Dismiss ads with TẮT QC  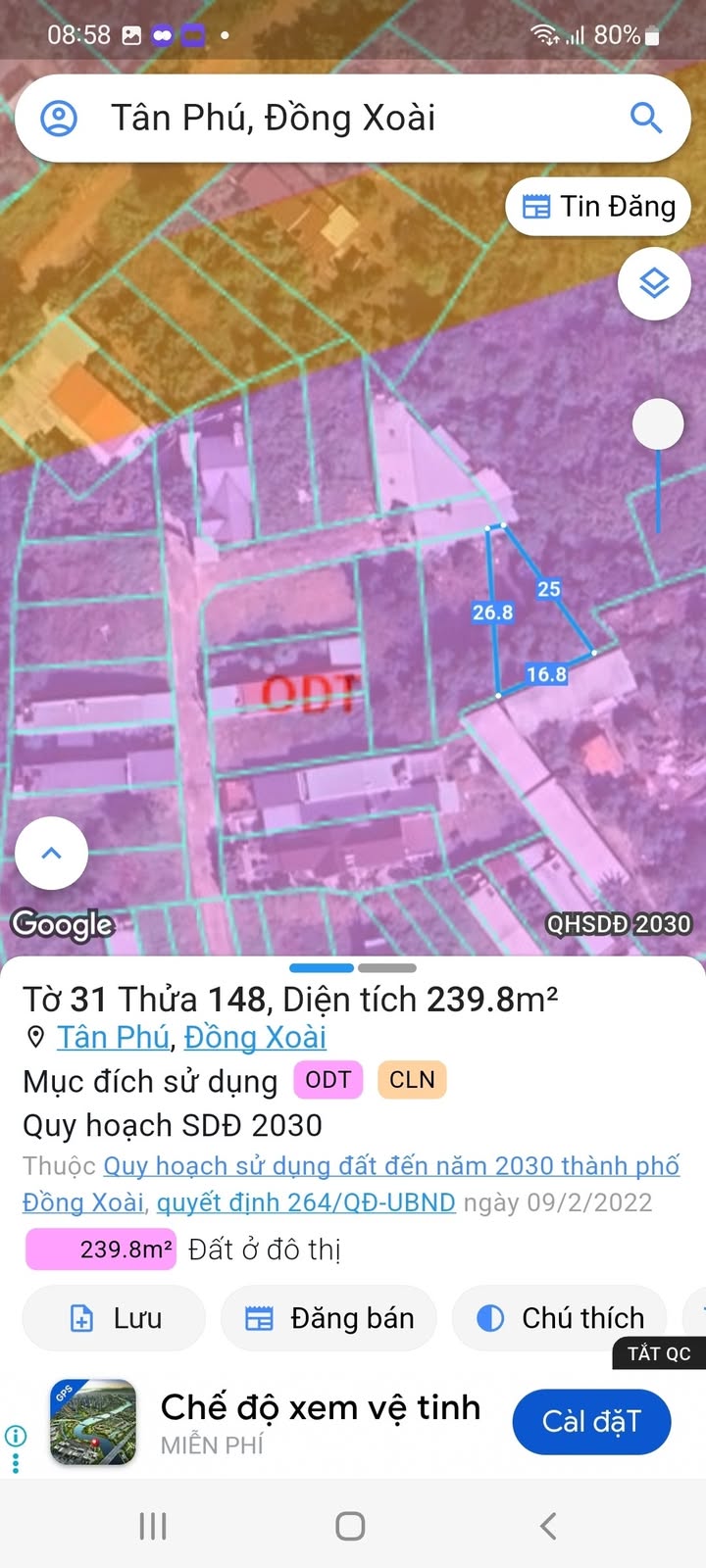tap(659, 1353)
